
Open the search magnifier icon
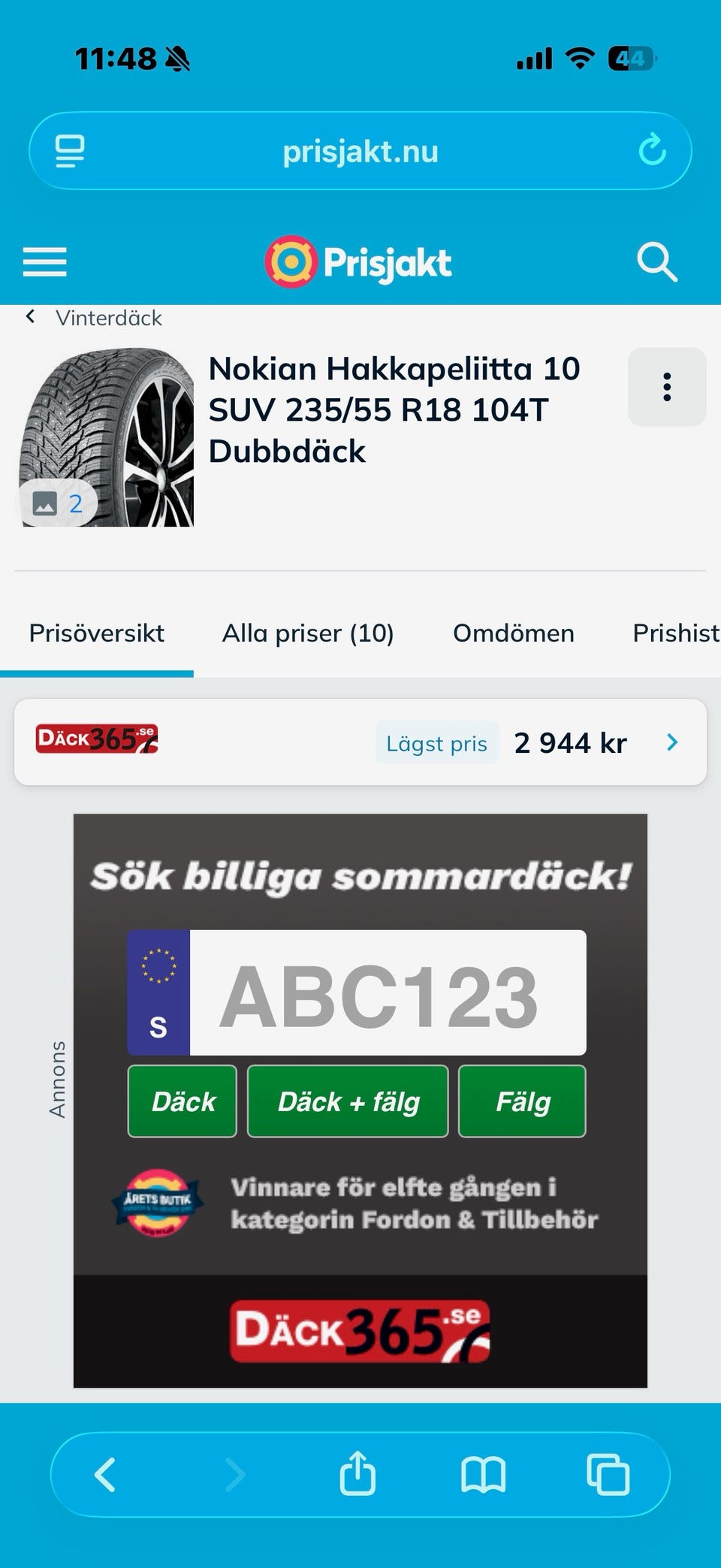coord(656,261)
